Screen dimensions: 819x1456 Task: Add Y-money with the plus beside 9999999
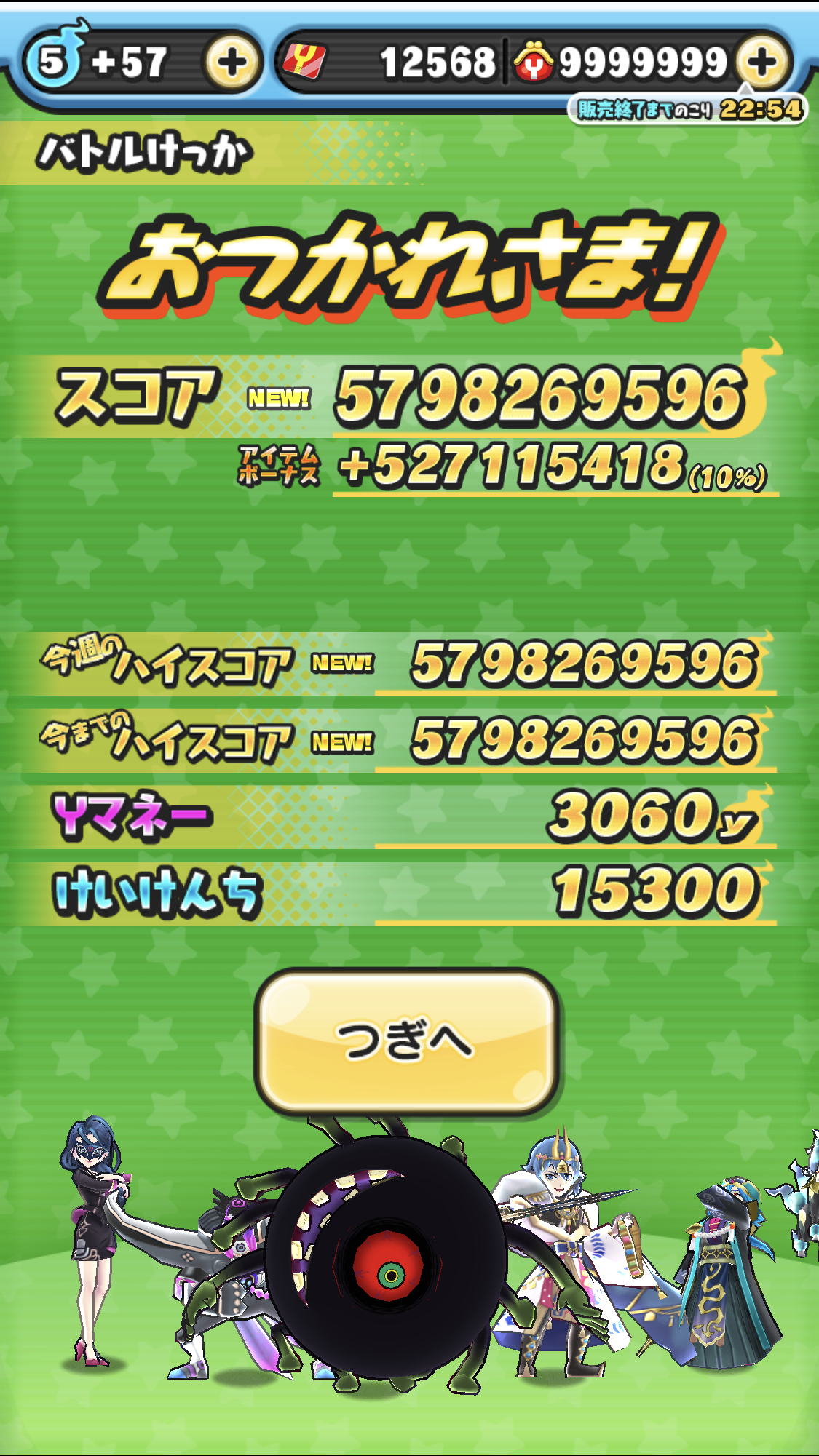pos(762,63)
